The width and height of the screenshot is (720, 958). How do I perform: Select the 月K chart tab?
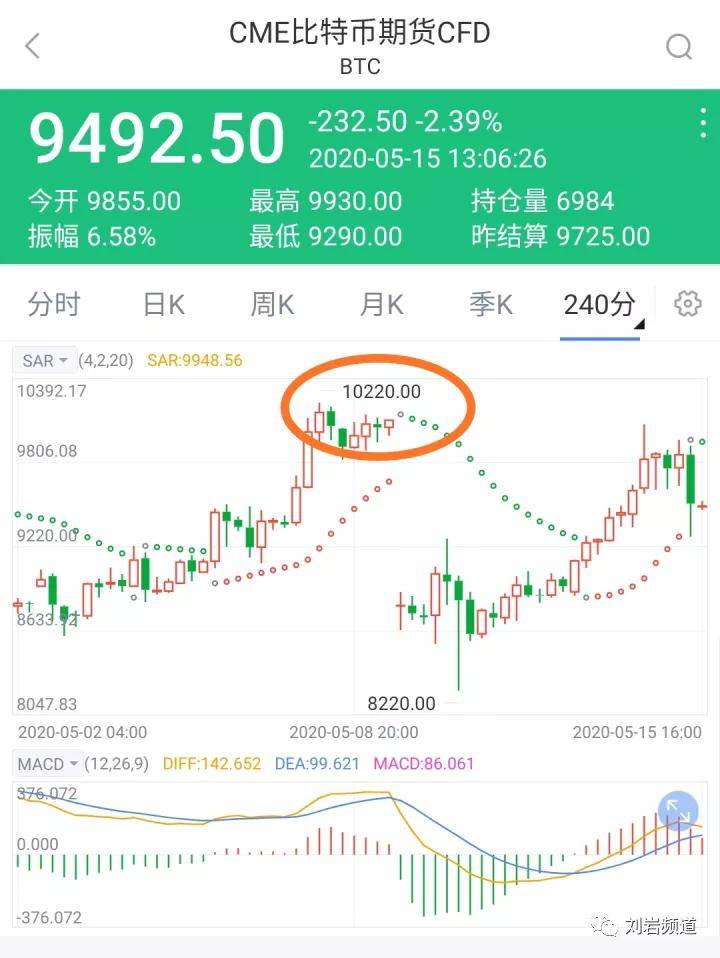click(x=381, y=305)
